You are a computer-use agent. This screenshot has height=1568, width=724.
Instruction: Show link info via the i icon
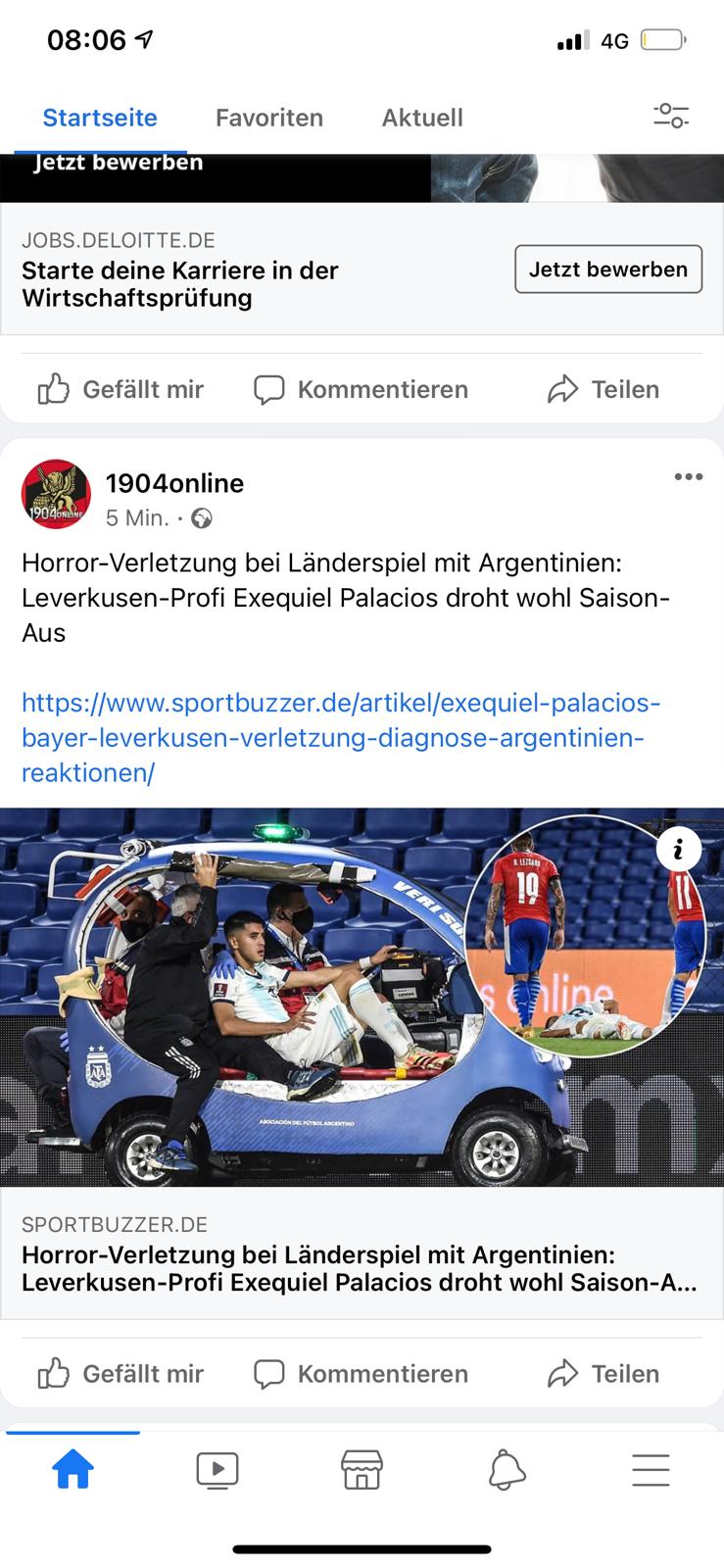tap(678, 849)
